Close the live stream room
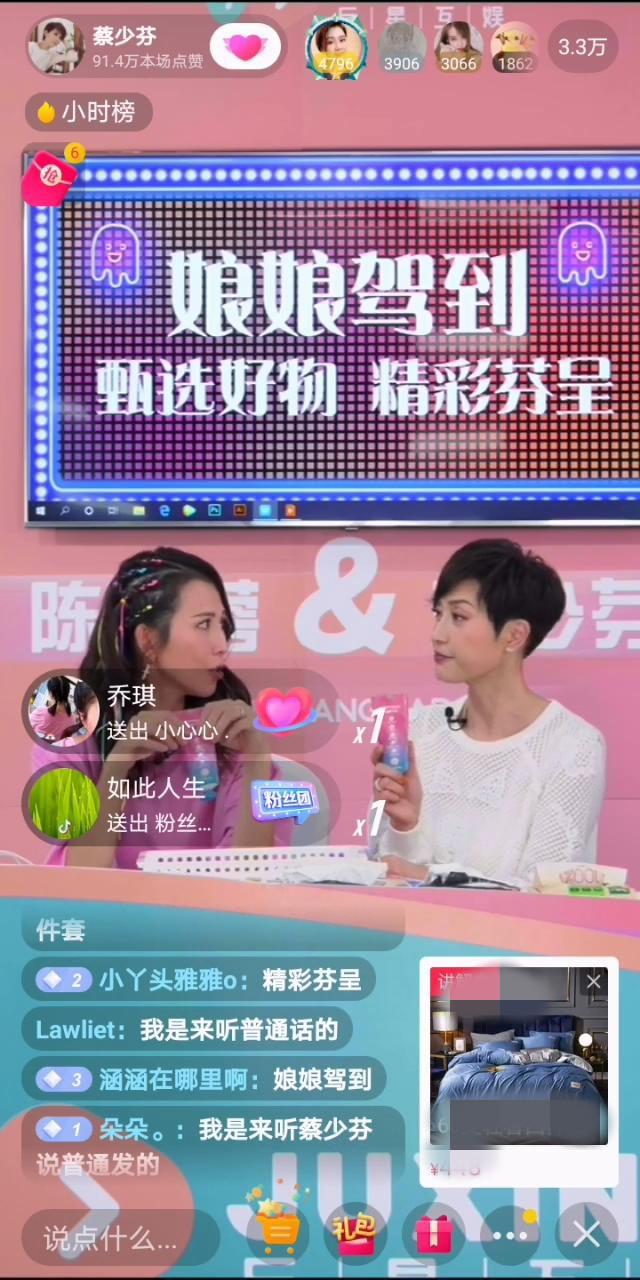Screen dimensions: 640x1280 click(586, 1236)
